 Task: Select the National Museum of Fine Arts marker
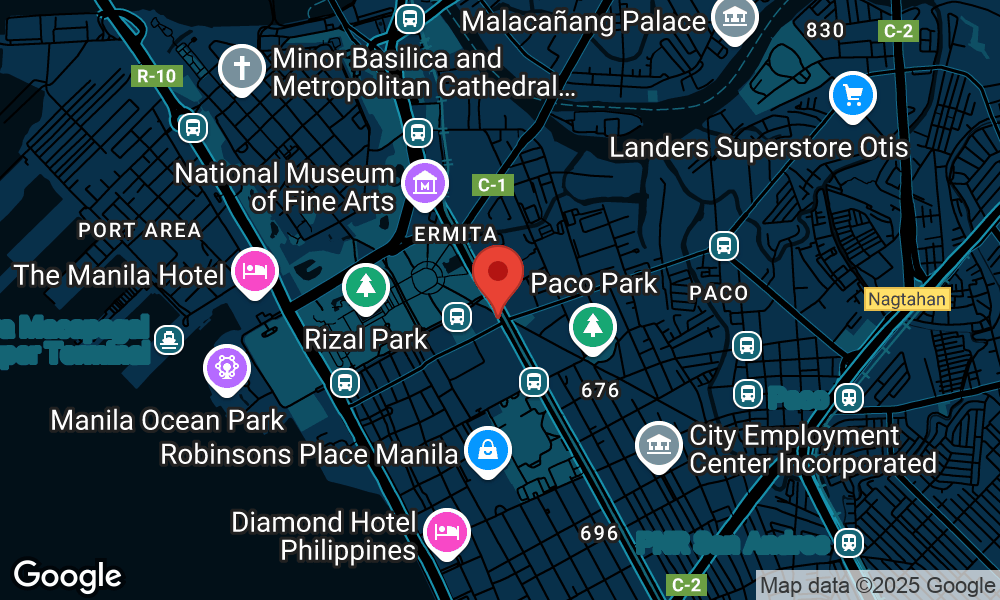[x=424, y=184]
